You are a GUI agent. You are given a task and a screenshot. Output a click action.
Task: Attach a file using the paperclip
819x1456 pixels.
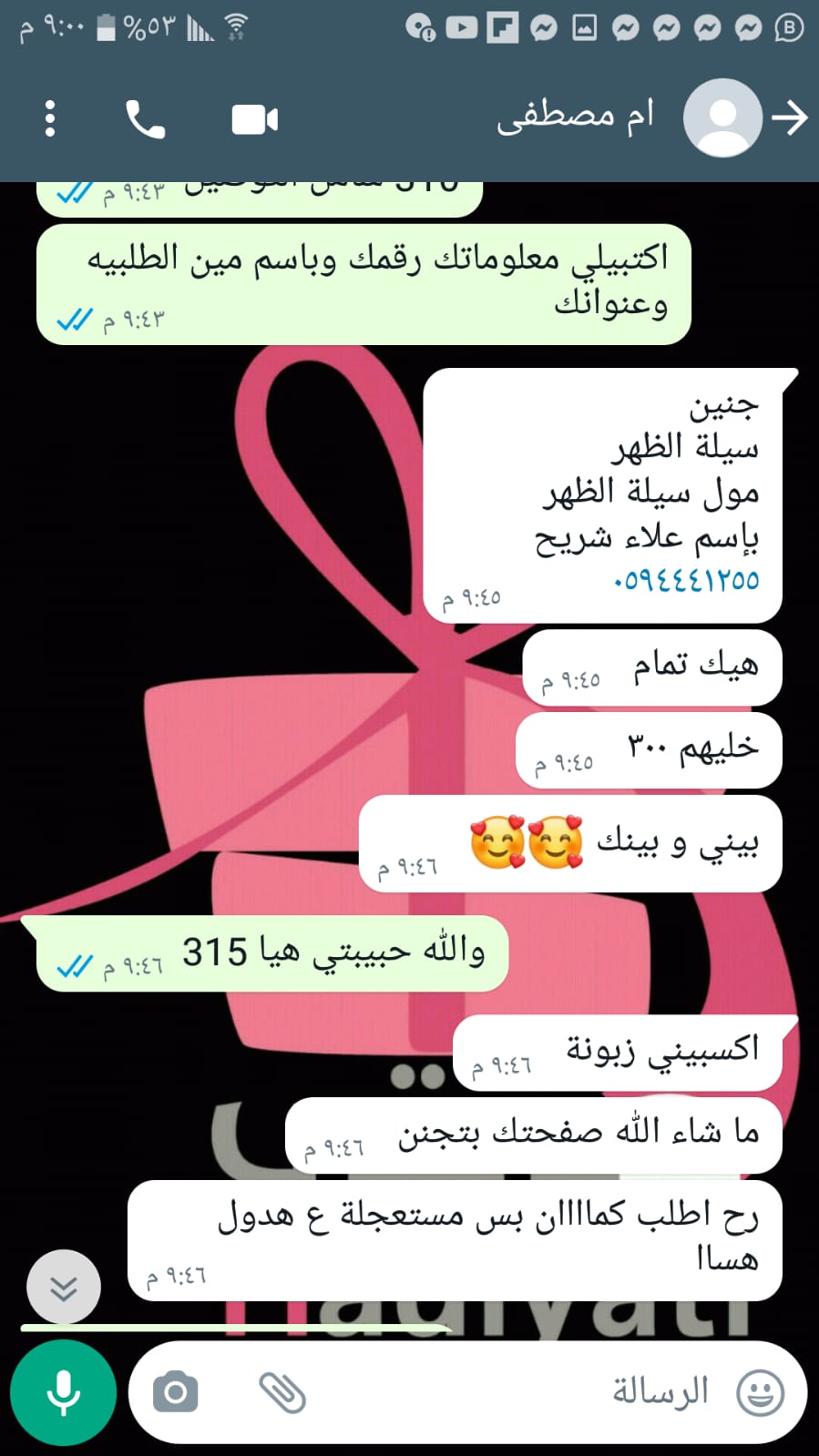282,1392
